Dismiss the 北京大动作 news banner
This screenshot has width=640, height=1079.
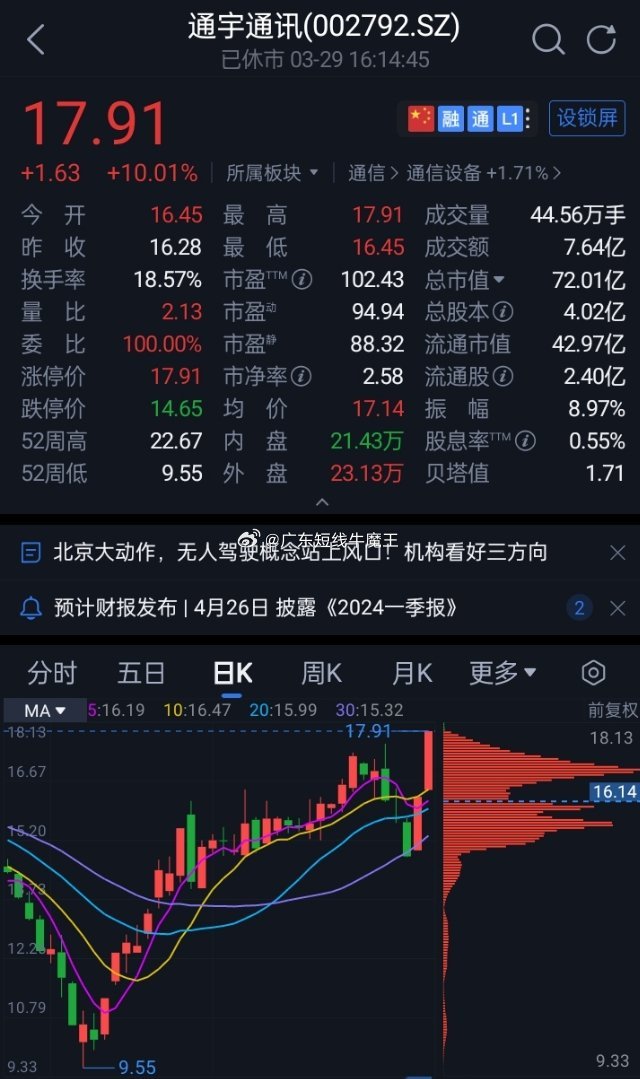coord(617,552)
